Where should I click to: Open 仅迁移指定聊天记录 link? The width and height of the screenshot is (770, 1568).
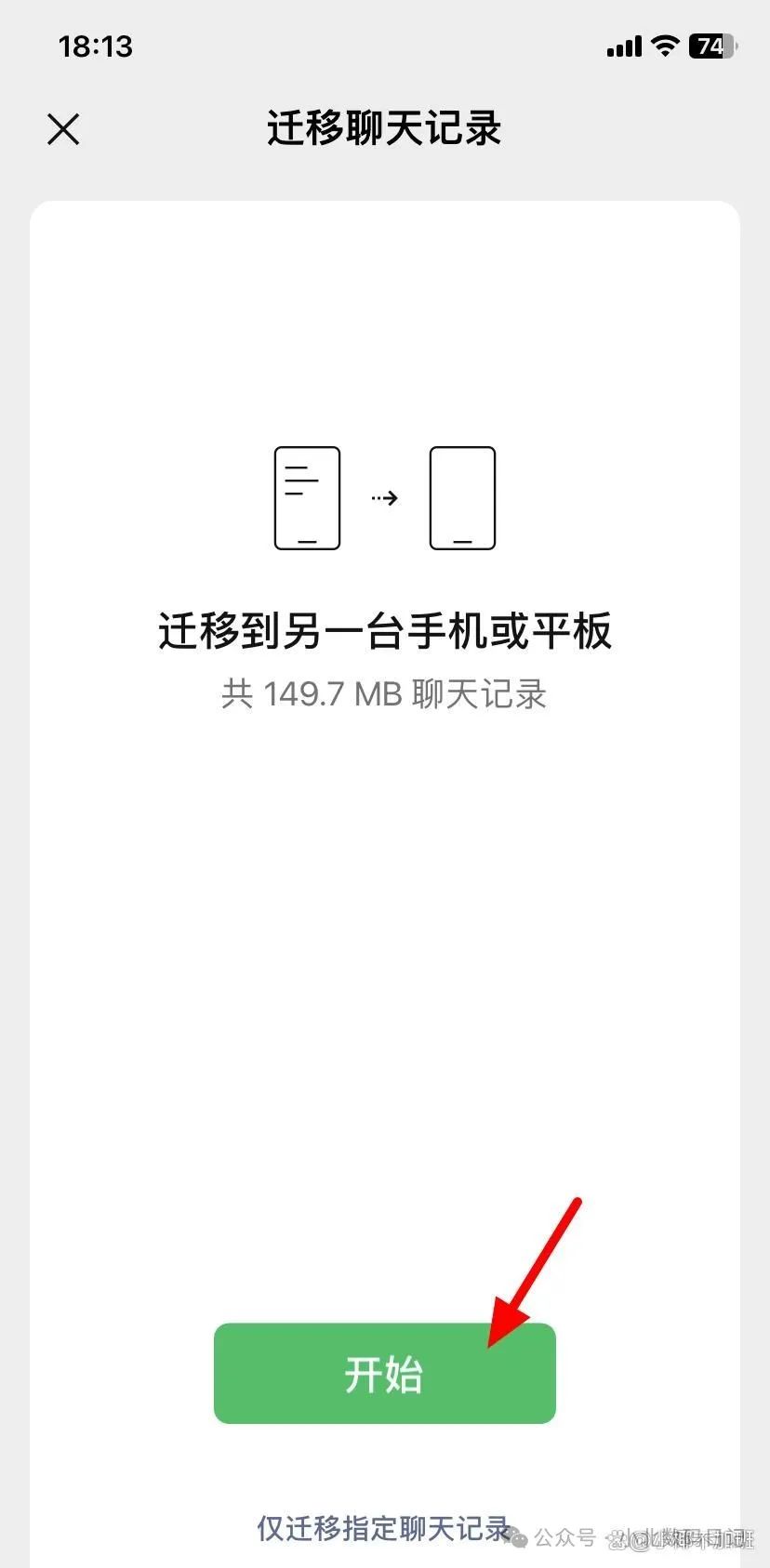click(x=383, y=1529)
